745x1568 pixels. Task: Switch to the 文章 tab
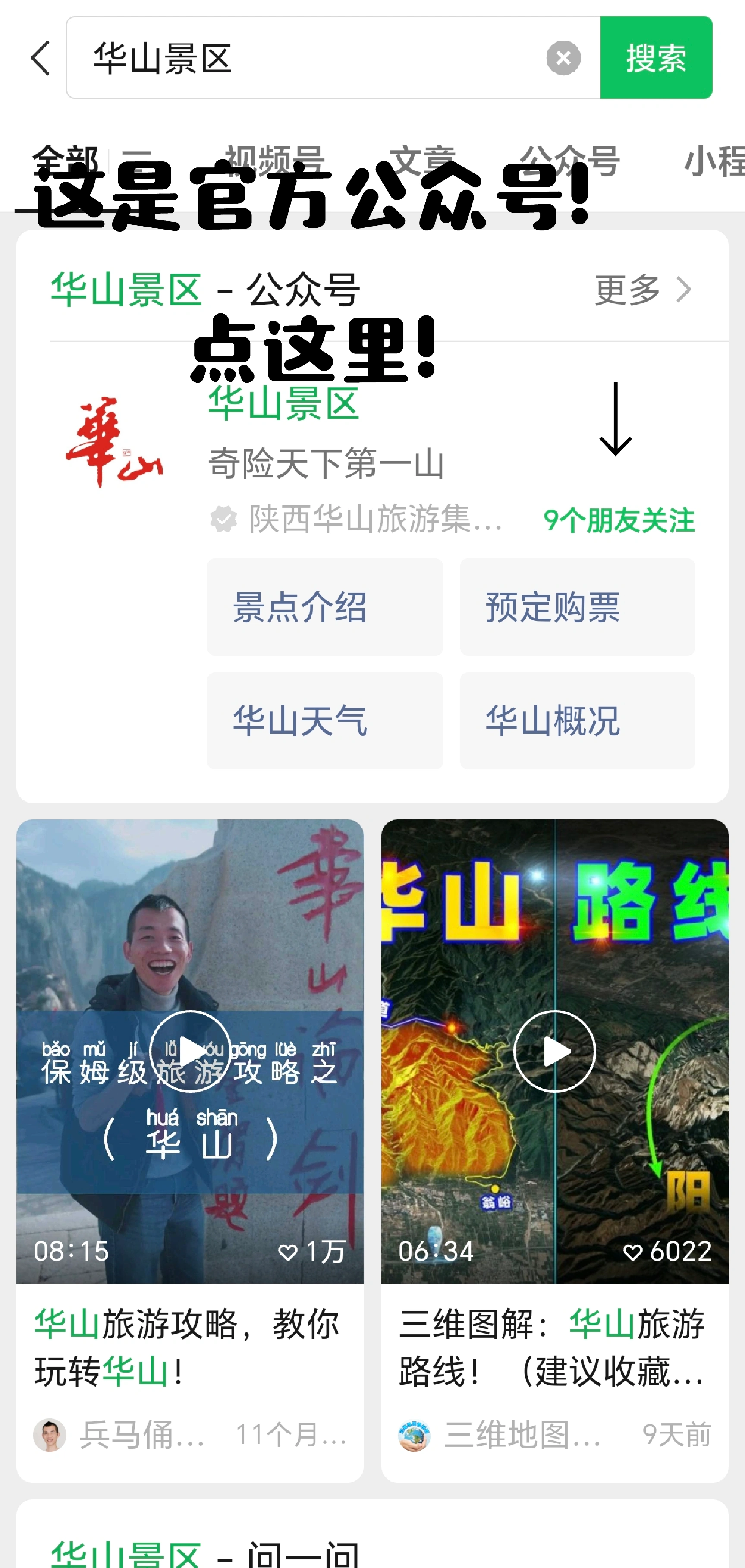pyautogui.click(x=422, y=160)
